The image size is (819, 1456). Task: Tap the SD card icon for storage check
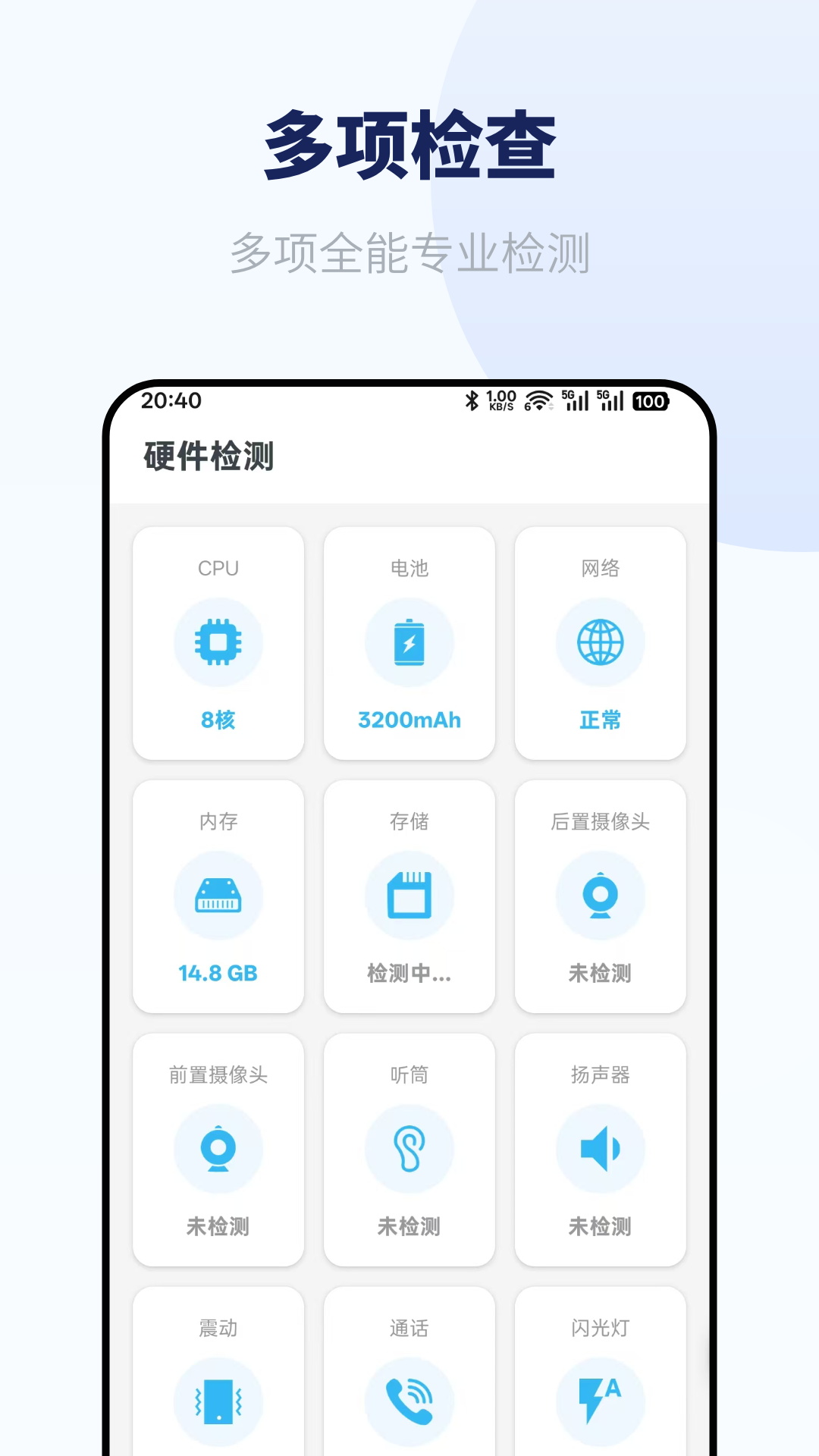pyautogui.click(x=409, y=896)
